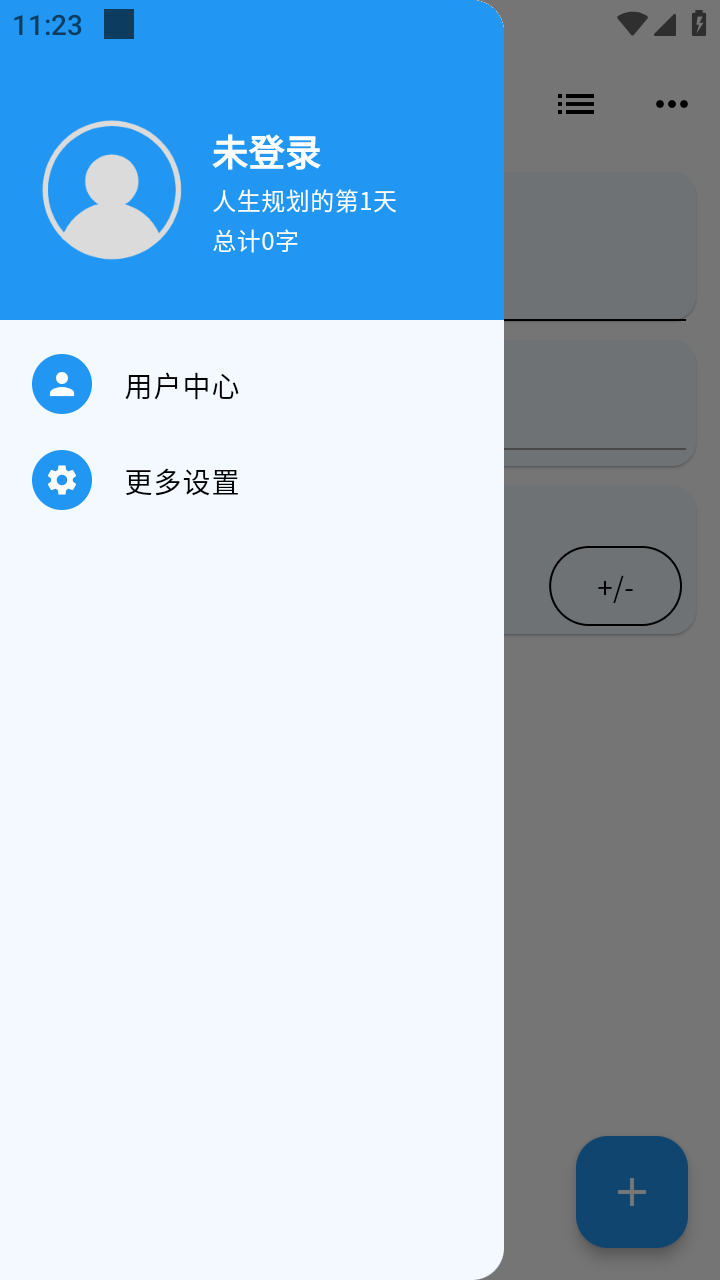This screenshot has width=720, height=1280.
Task: Tap the Wi-Fi status bar icon
Action: point(630,25)
